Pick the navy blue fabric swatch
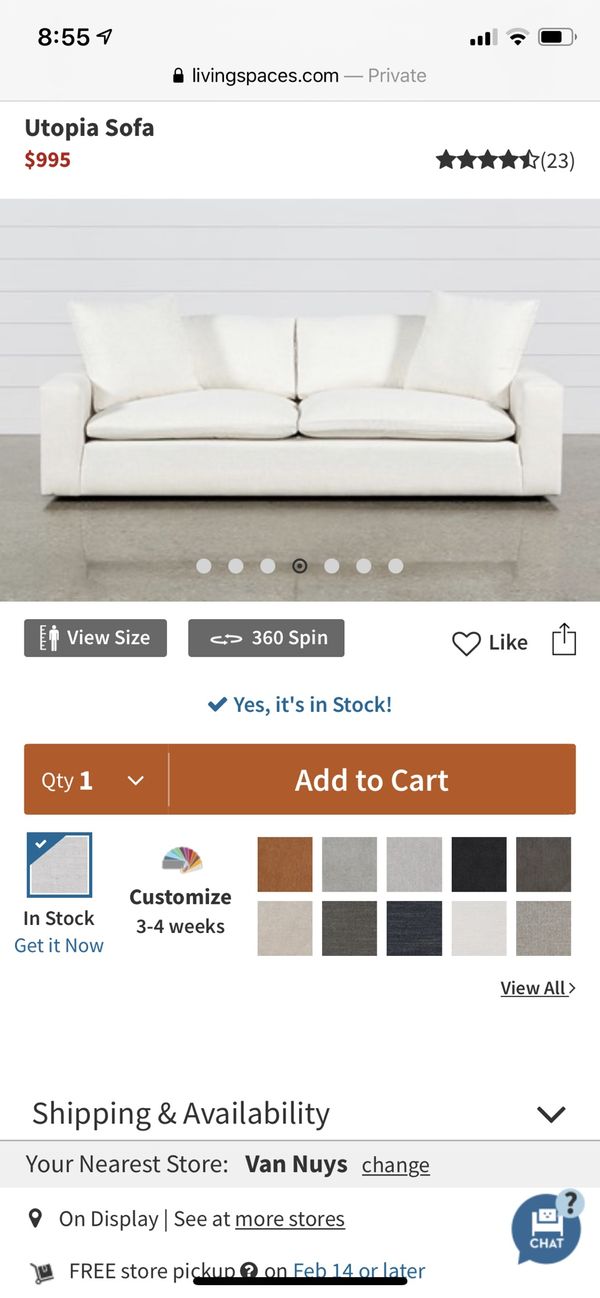600x1298 pixels. click(x=414, y=928)
